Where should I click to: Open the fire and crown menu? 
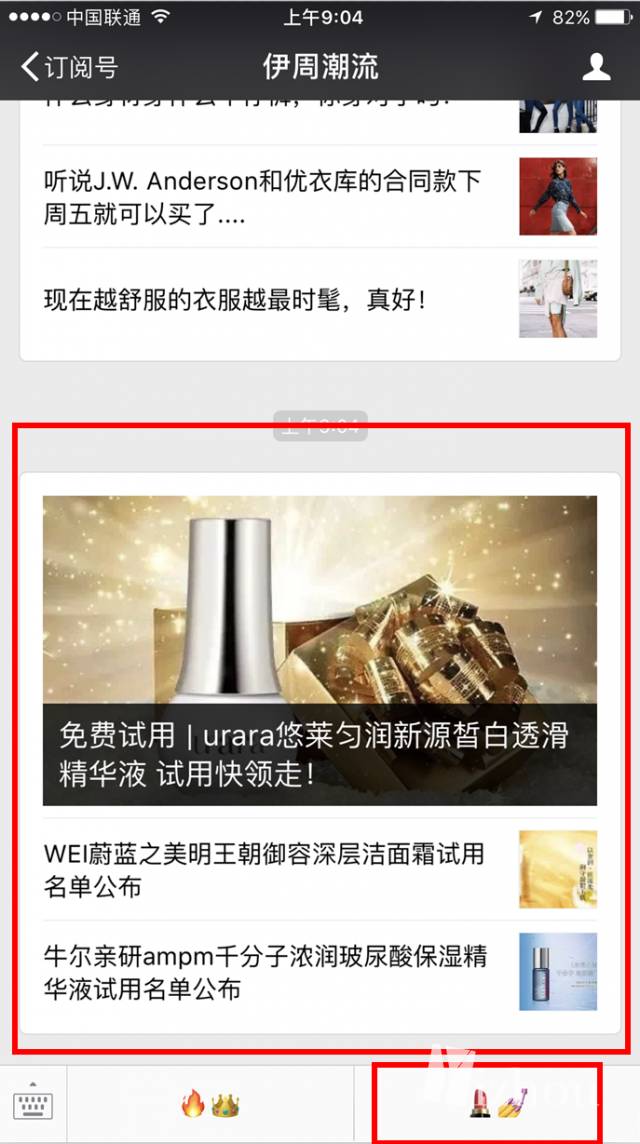(211, 1104)
